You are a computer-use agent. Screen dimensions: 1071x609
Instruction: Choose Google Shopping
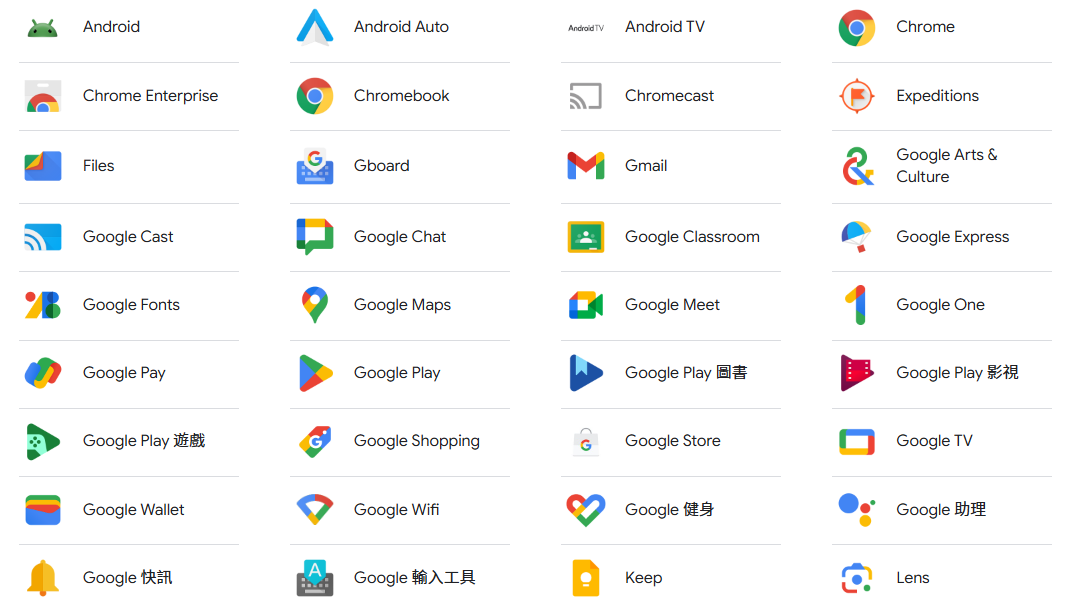click(x=416, y=441)
